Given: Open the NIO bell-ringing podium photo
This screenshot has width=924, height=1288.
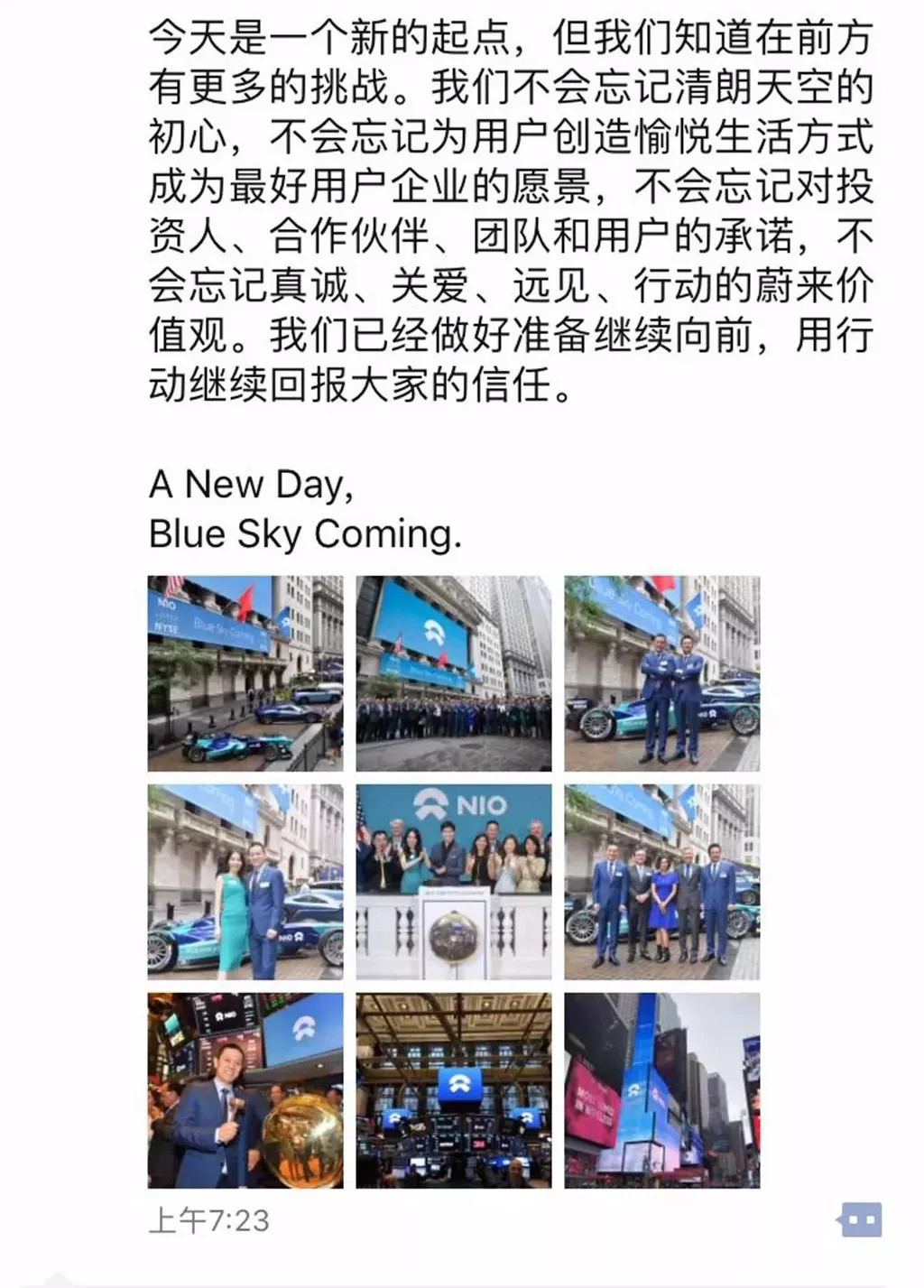Looking at the screenshot, I should pos(454,882).
